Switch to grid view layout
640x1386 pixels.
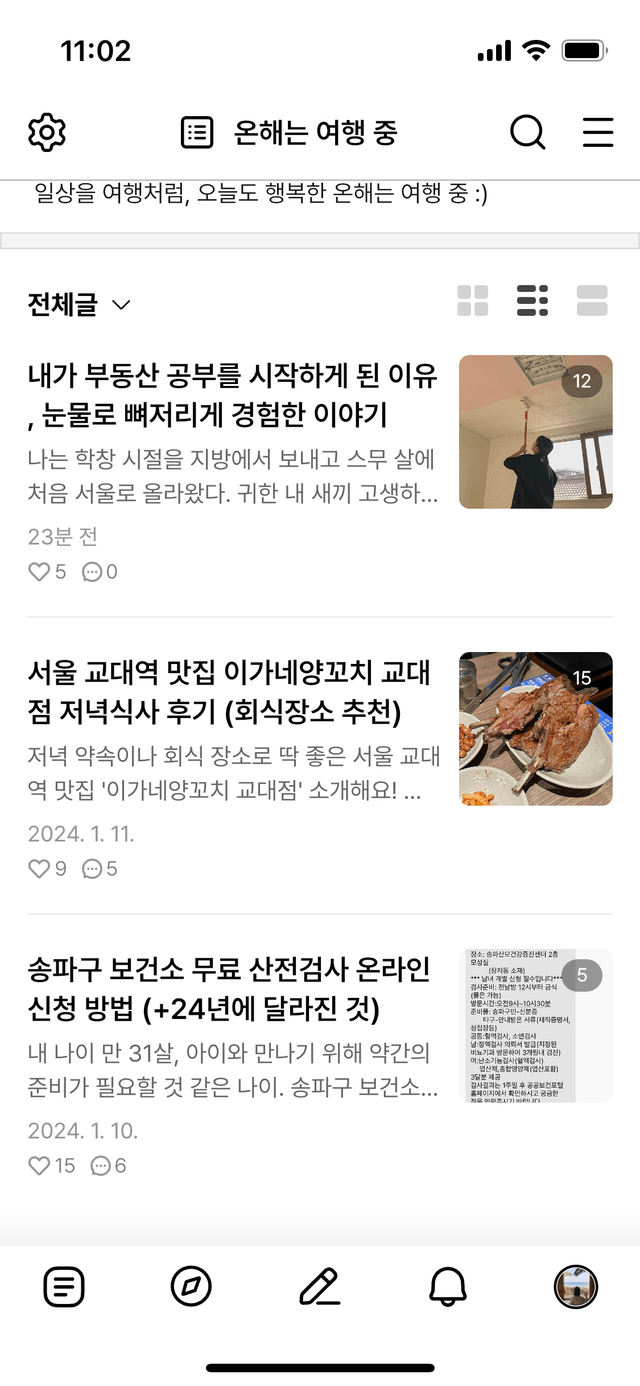(473, 300)
